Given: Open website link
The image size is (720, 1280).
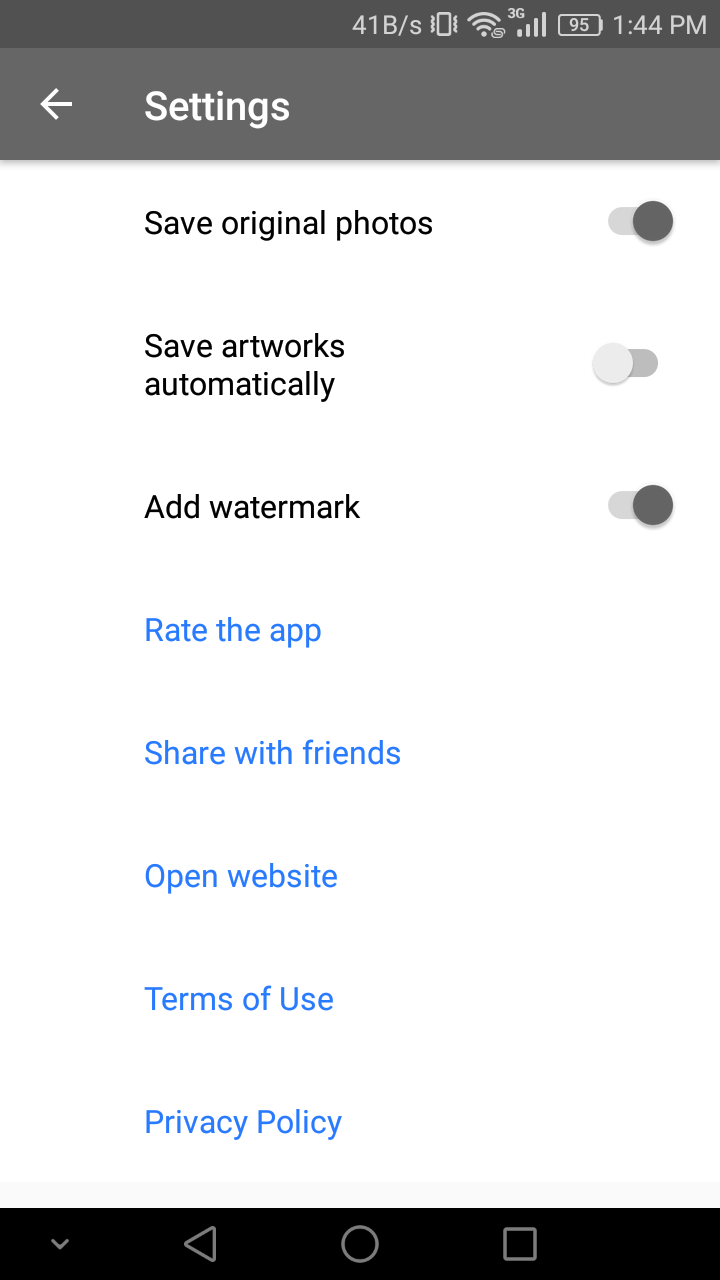Looking at the screenshot, I should click(x=241, y=876).
